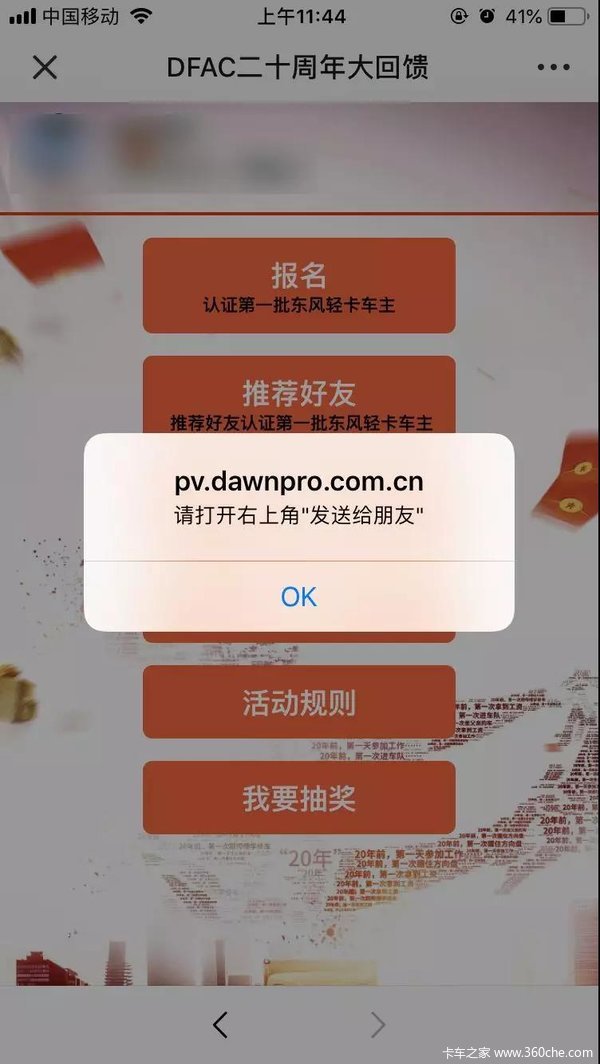600x1064 pixels.
Task: View 活动规则 activity rules
Action: click(299, 702)
